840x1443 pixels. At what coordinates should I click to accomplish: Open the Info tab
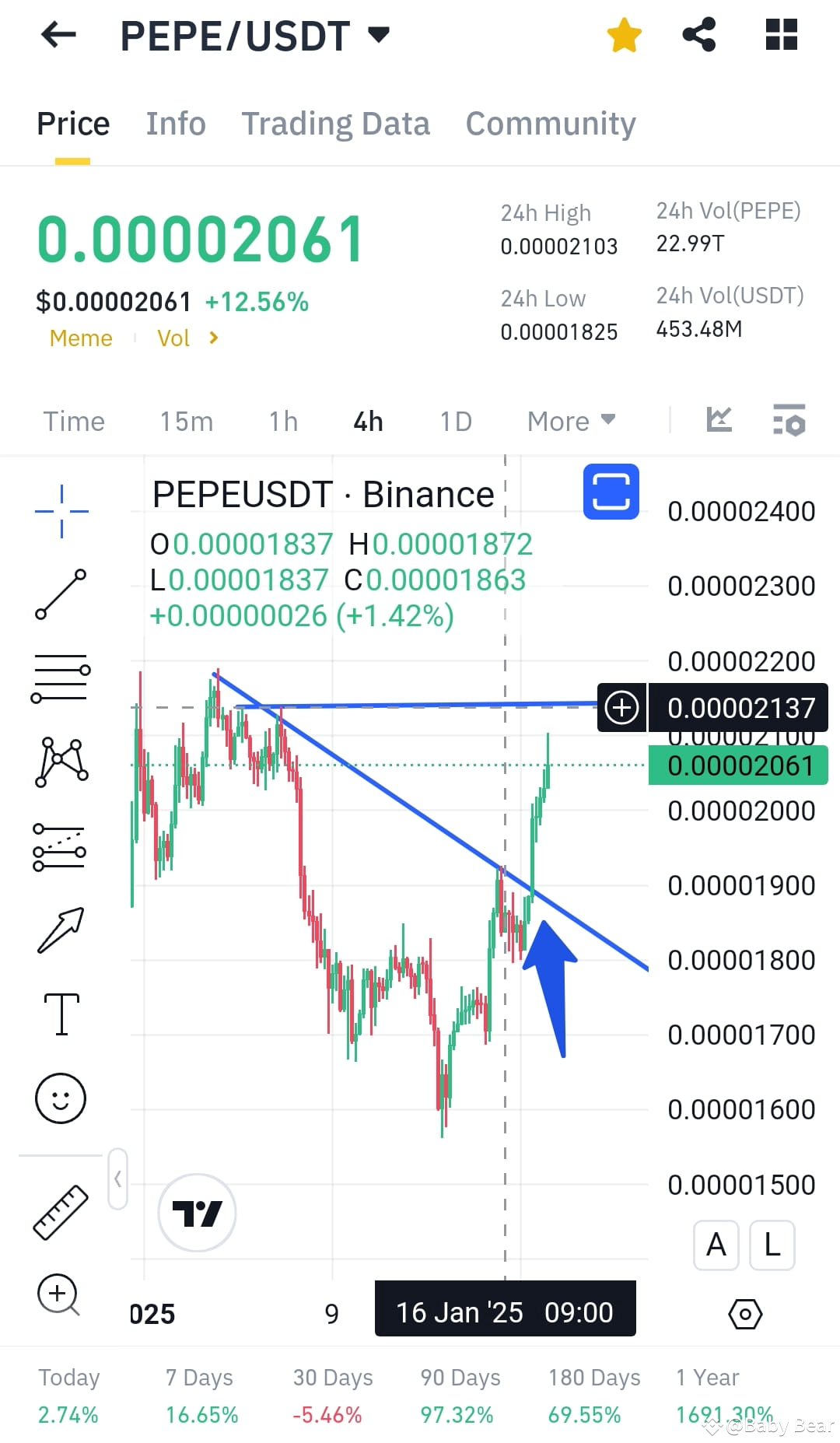175,123
